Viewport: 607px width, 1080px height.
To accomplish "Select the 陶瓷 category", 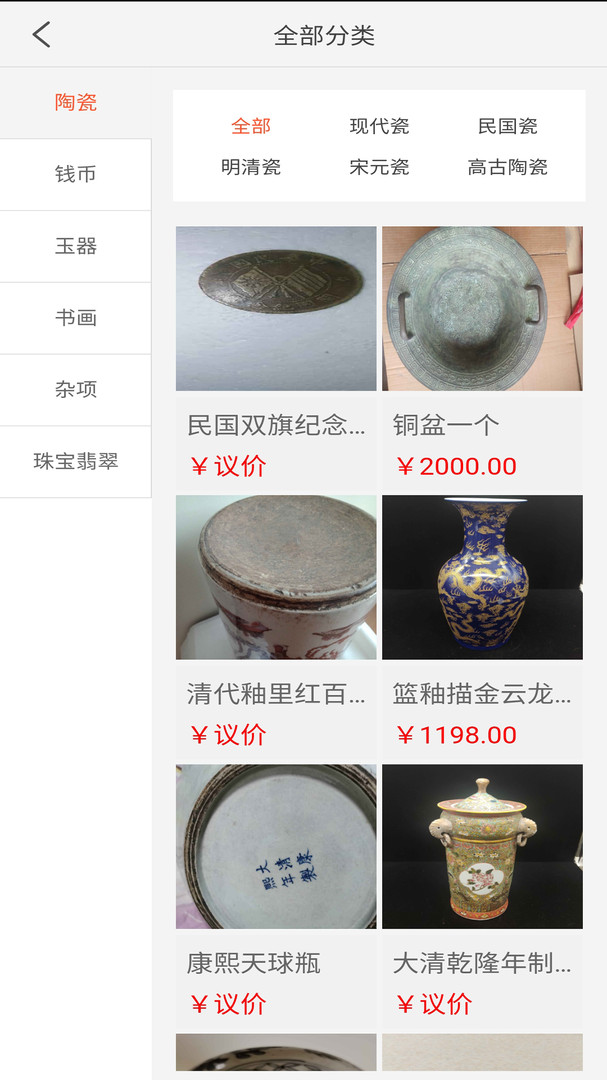I will (76, 102).
